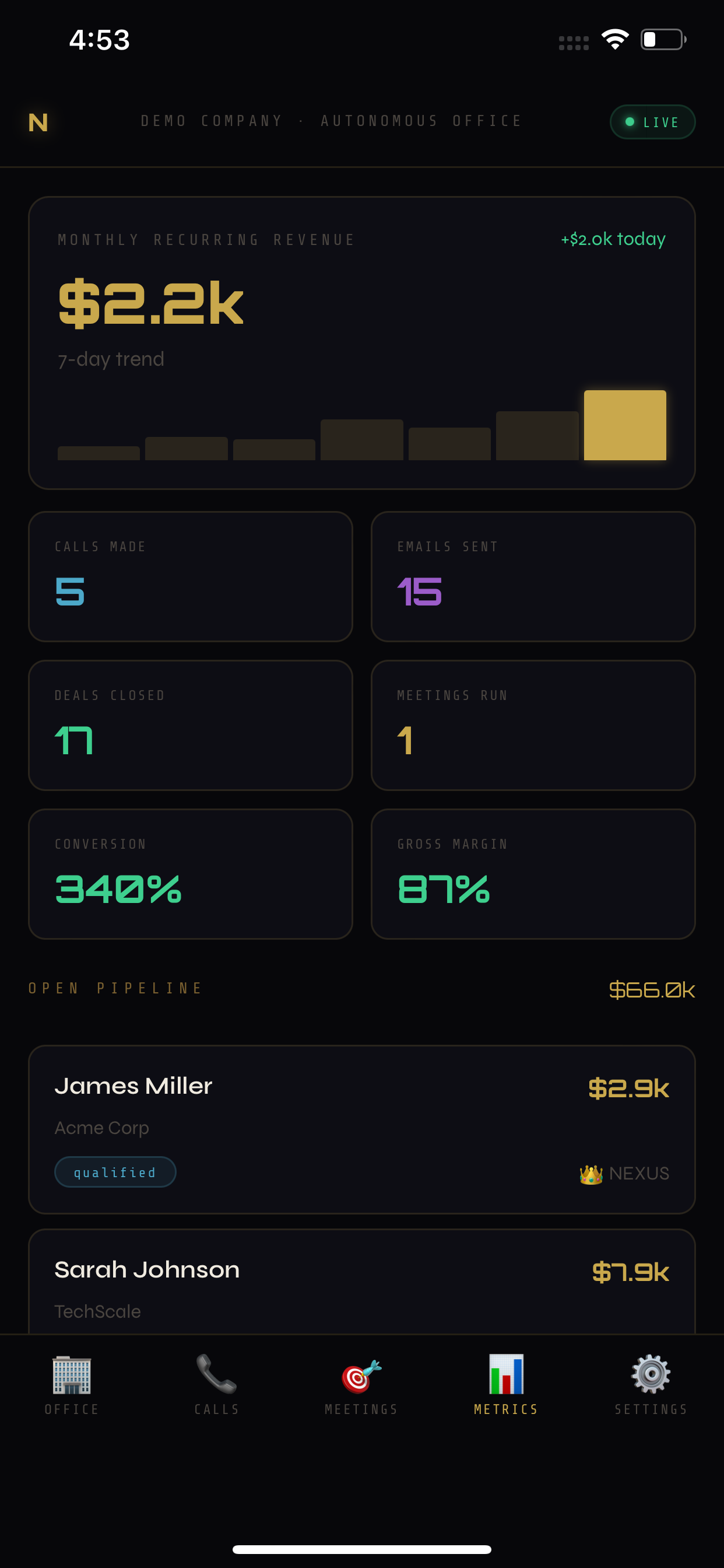Viewport: 724px width, 1568px height.
Task: Toggle the qualified badge on James Miller
Action: [115, 1171]
